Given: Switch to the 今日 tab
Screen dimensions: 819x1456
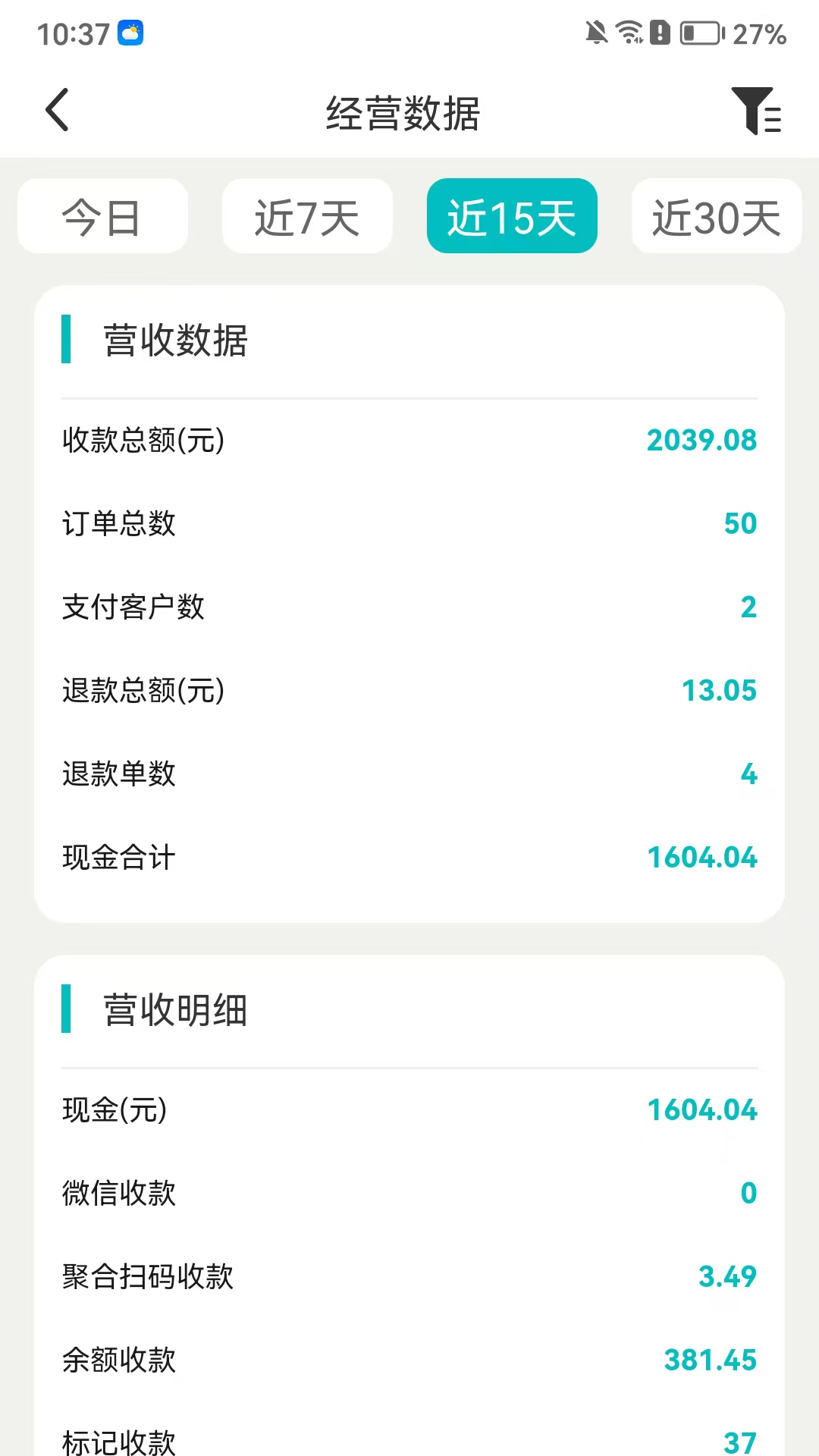Looking at the screenshot, I should click(103, 216).
